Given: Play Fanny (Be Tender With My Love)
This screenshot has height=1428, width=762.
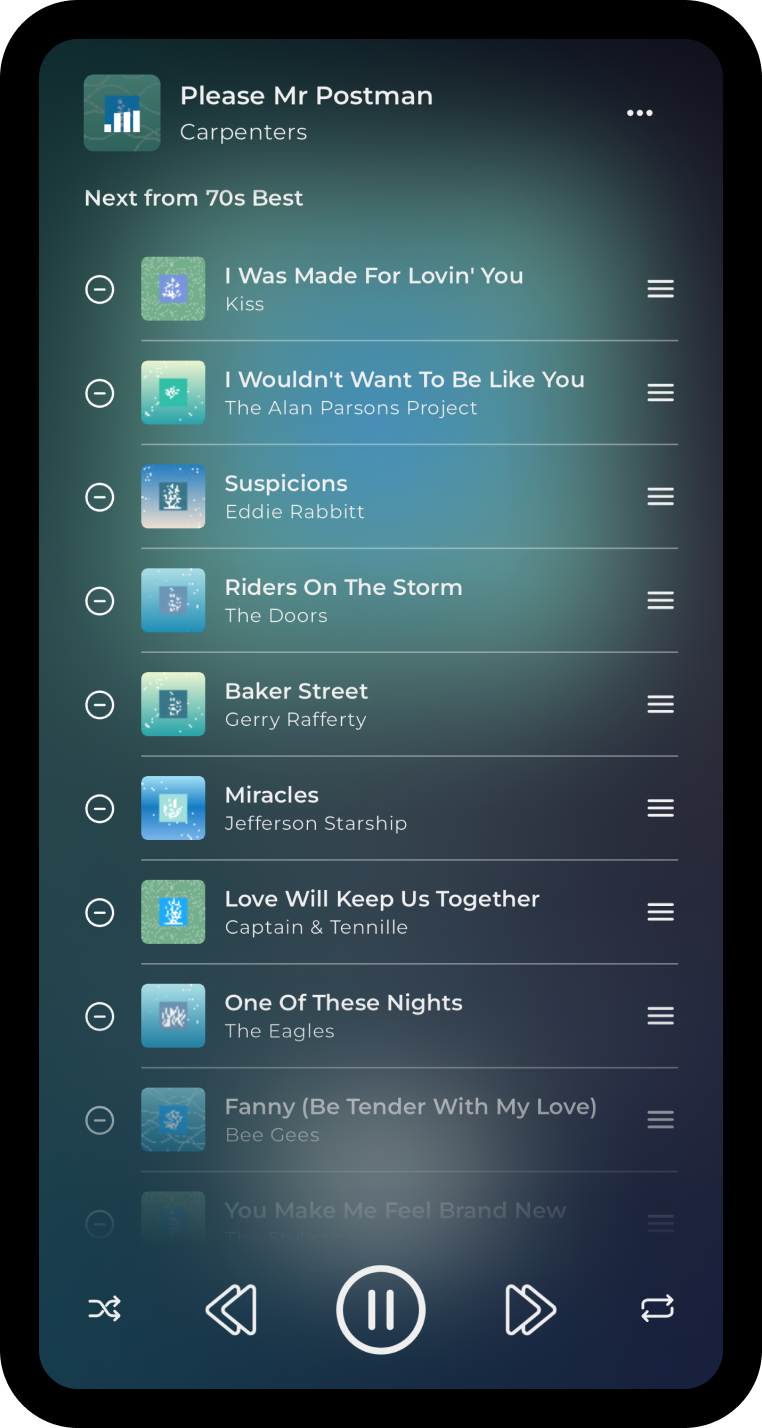Looking at the screenshot, I should [410, 1119].
